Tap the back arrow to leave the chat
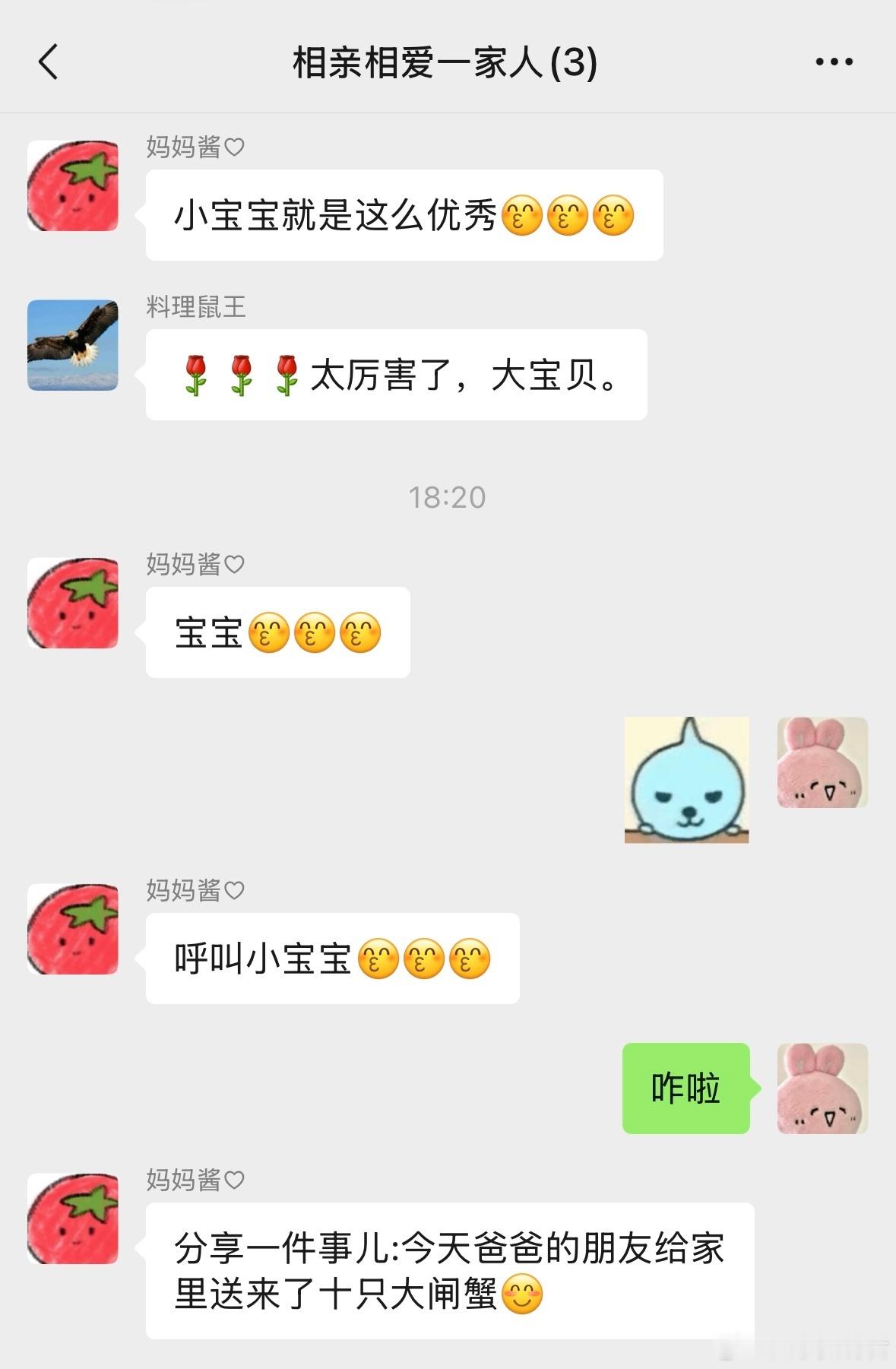 coord(48,62)
